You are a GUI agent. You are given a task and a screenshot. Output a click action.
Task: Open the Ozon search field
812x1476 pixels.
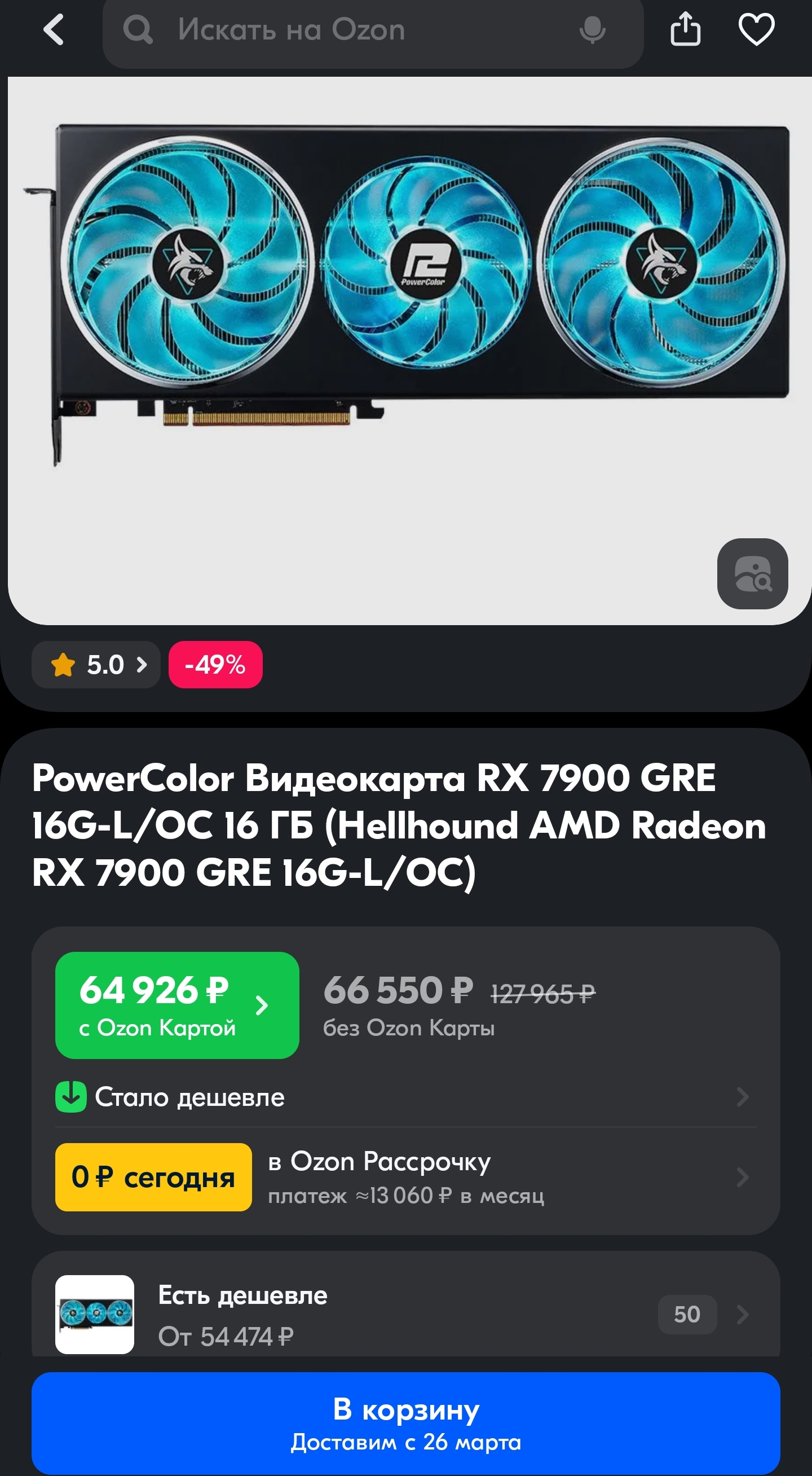343,30
